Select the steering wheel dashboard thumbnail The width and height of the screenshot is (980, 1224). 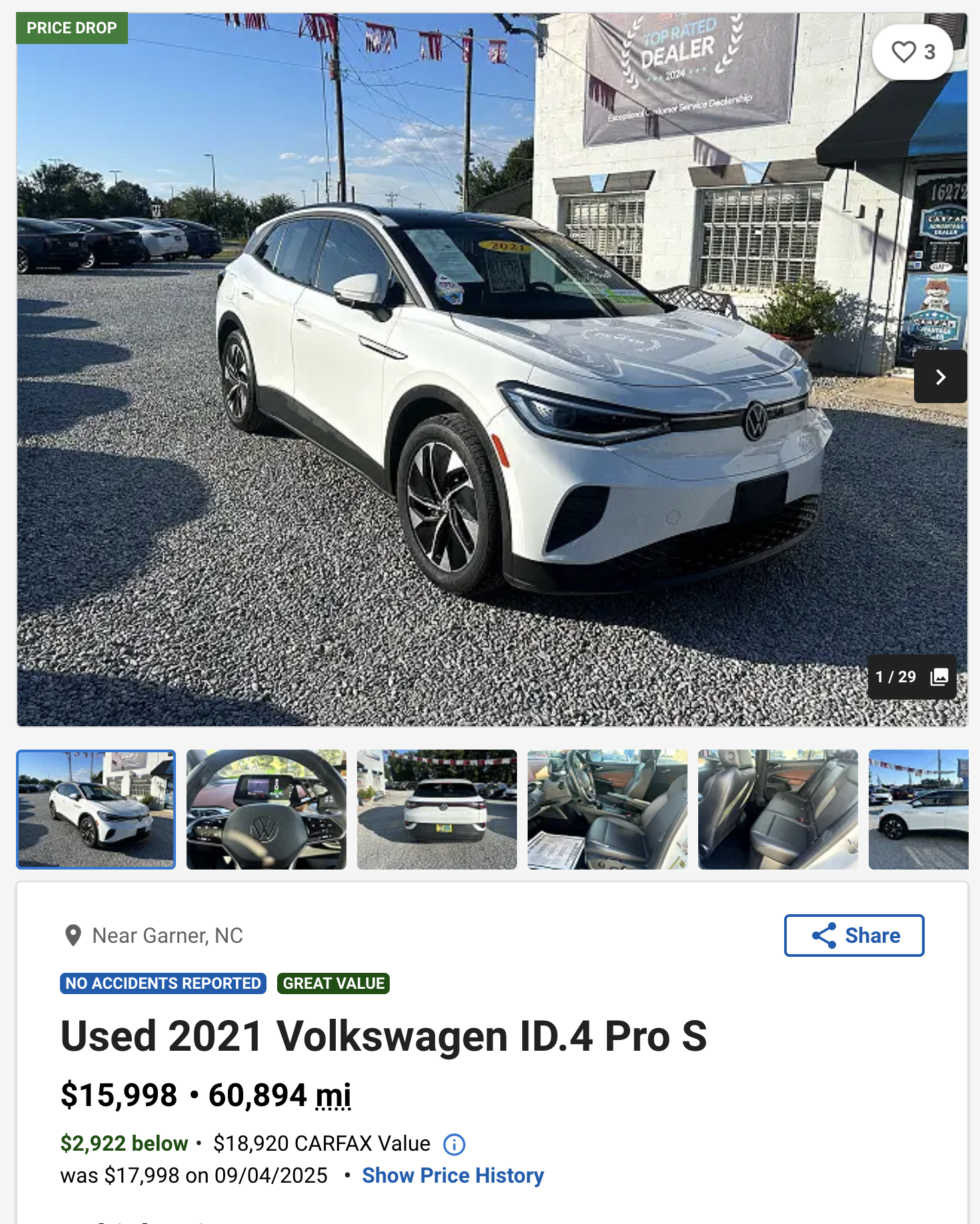[x=266, y=810]
